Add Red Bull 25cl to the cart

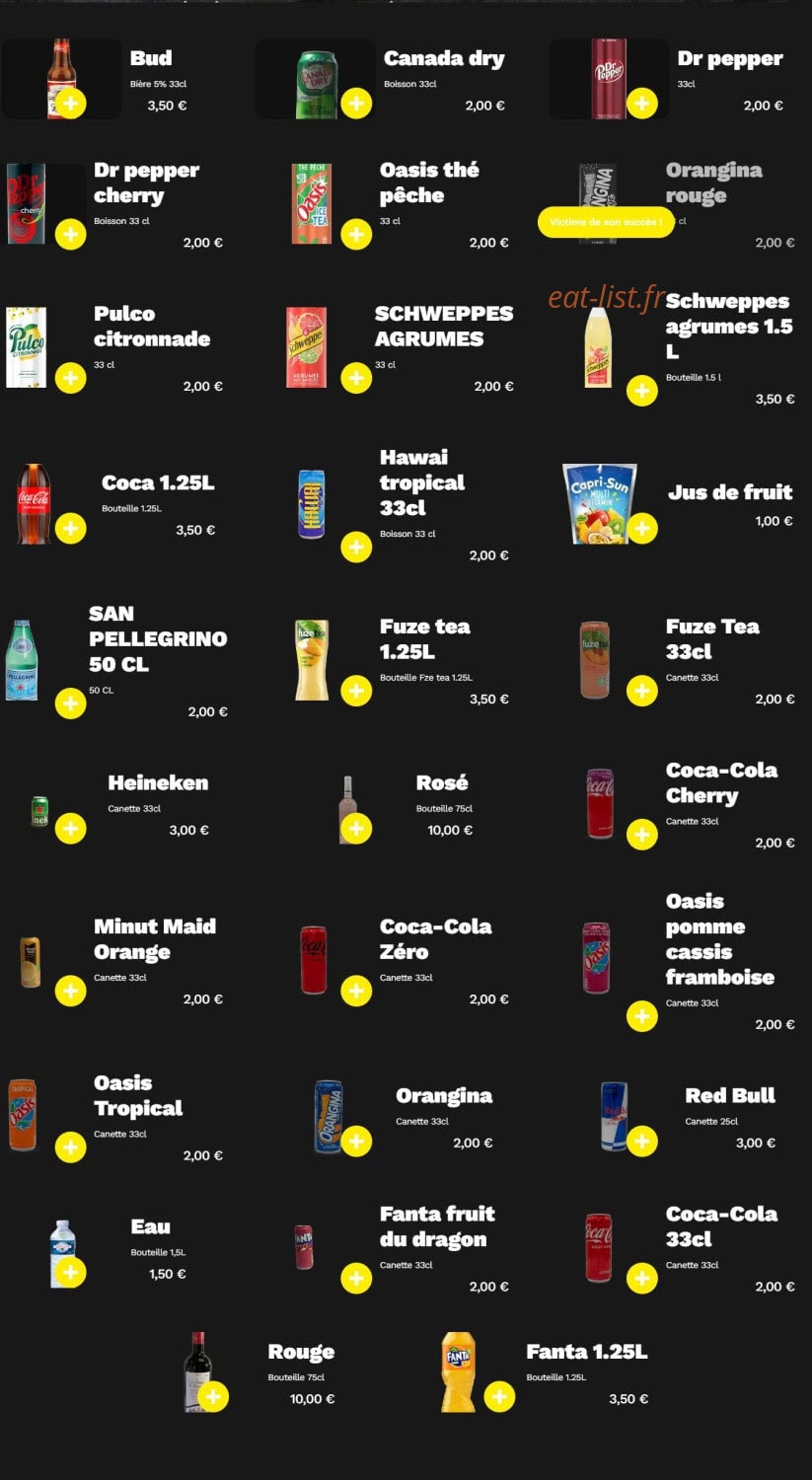pos(642,1142)
